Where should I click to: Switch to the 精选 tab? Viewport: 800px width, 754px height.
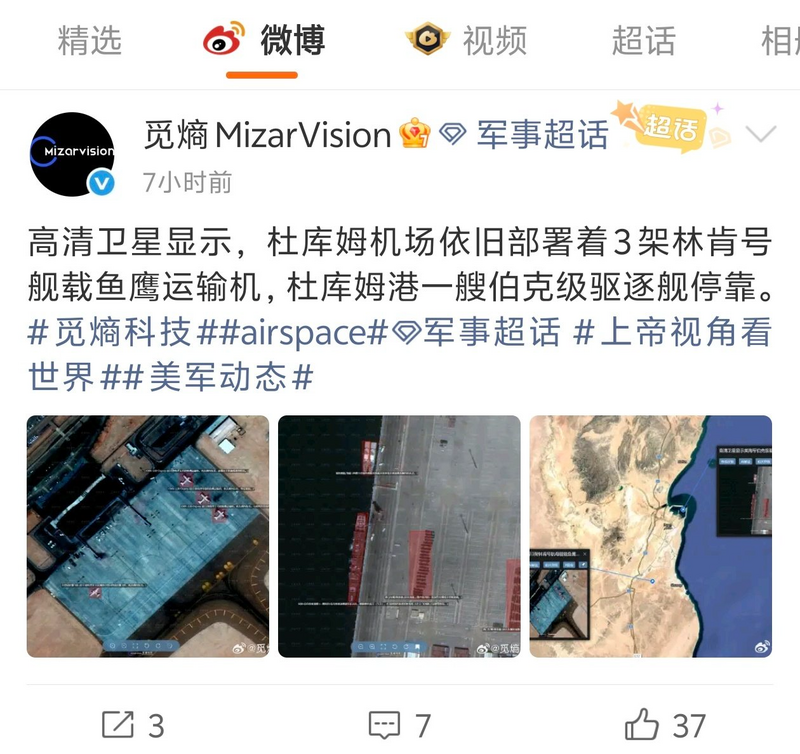pos(90,41)
